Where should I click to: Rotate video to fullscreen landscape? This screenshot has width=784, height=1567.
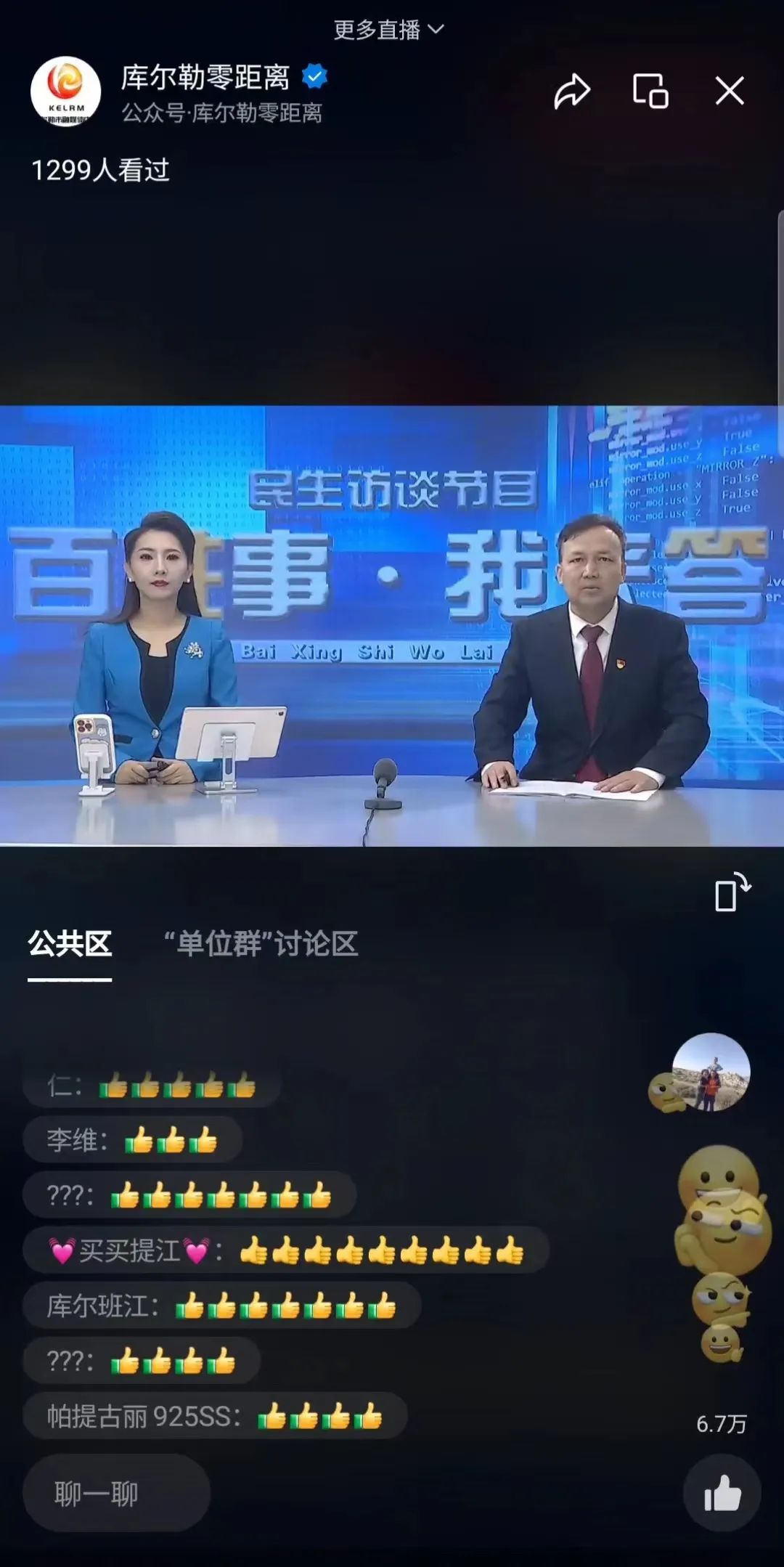click(731, 892)
